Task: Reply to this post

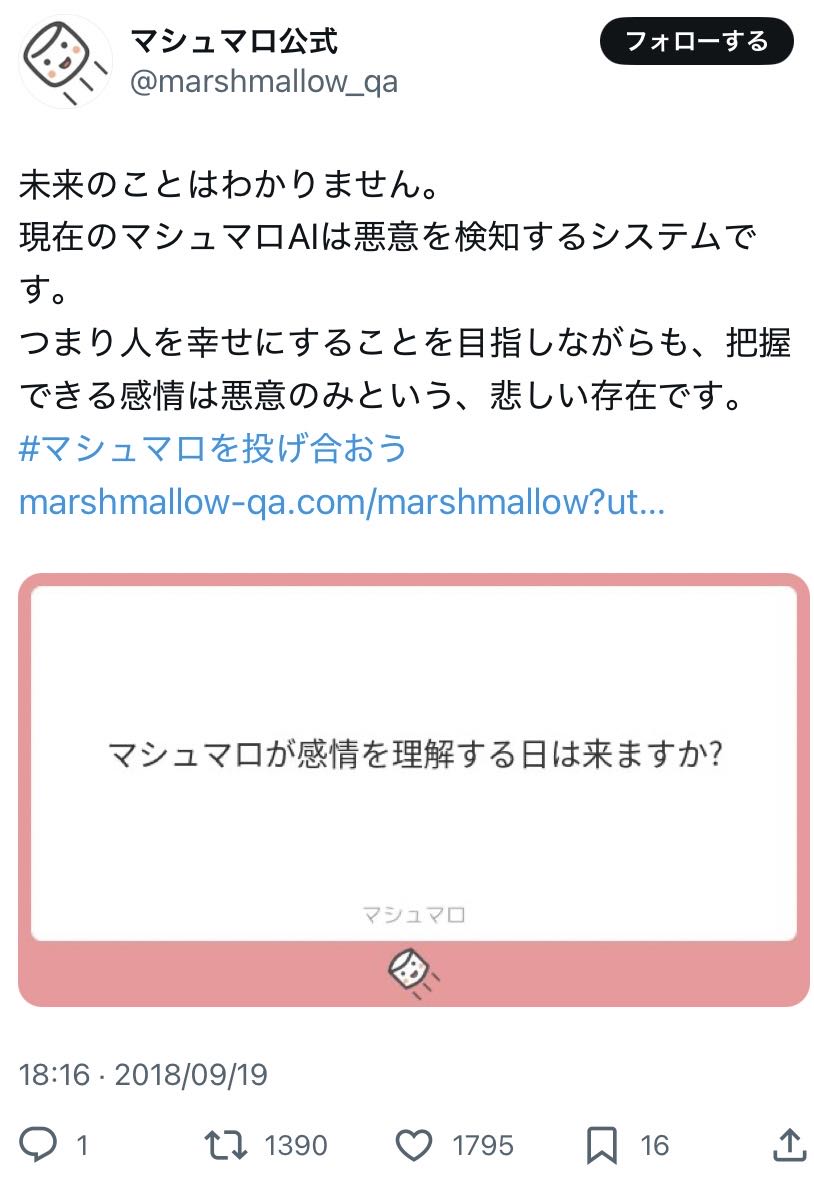Action: pyautogui.click(x=38, y=1143)
